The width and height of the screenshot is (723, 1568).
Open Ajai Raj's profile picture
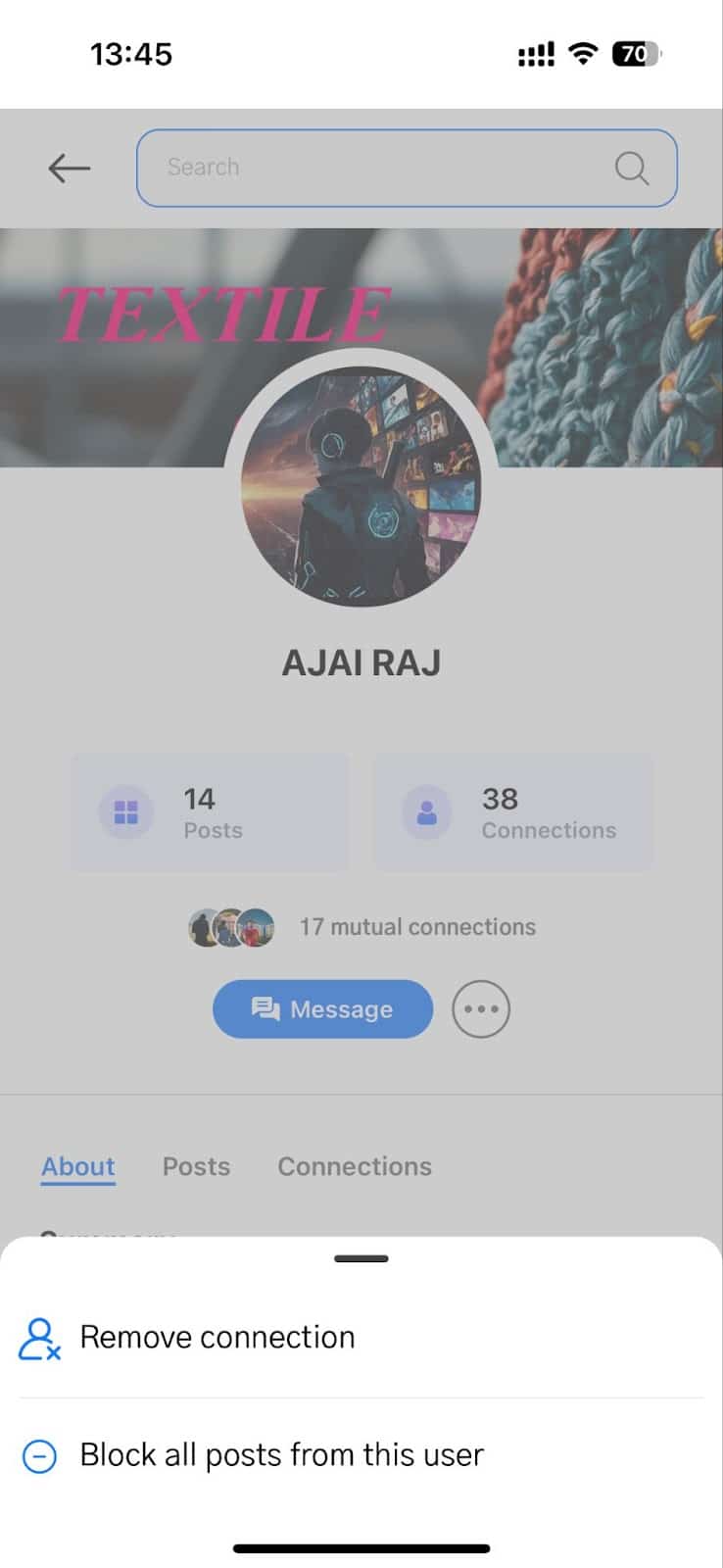coord(361,486)
